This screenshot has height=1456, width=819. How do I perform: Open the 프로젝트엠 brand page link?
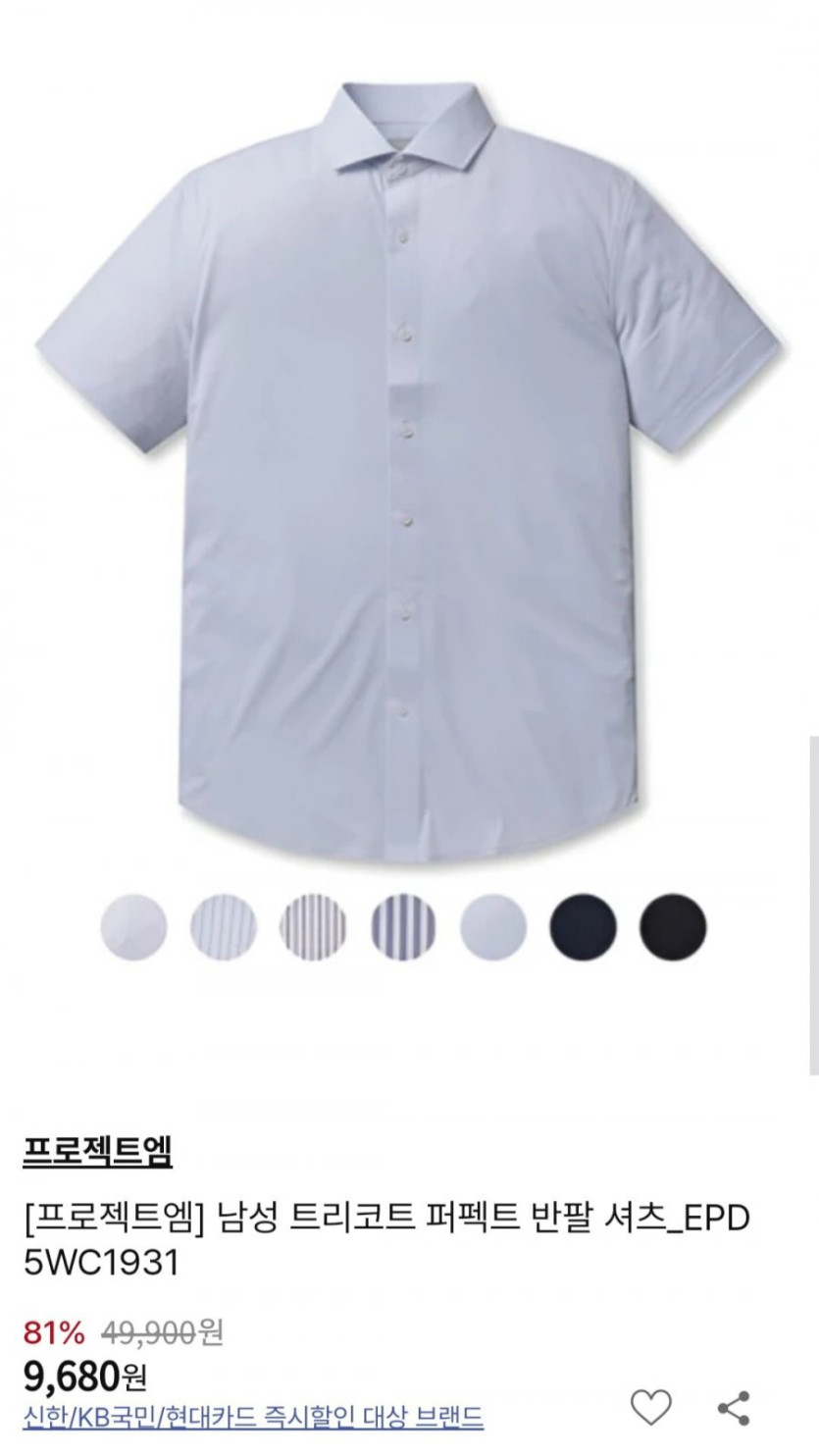click(x=97, y=1152)
